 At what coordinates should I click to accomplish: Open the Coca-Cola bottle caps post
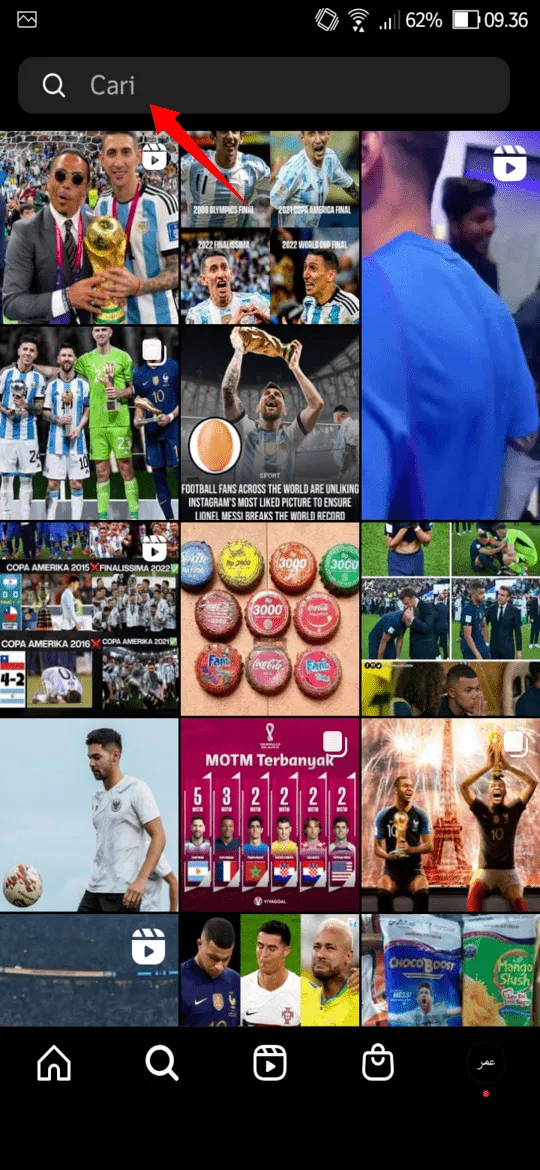point(270,619)
